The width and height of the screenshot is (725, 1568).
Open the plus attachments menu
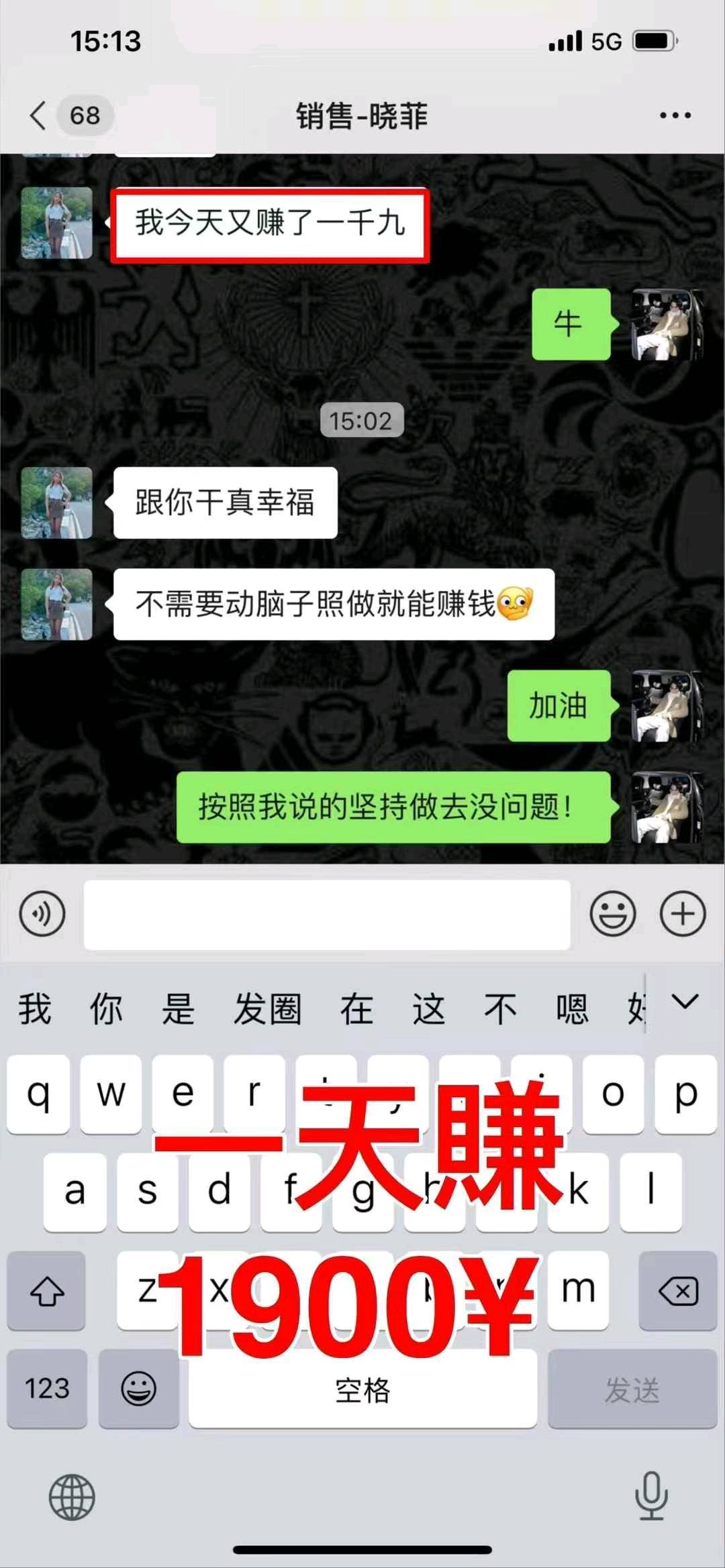click(683, 913)
